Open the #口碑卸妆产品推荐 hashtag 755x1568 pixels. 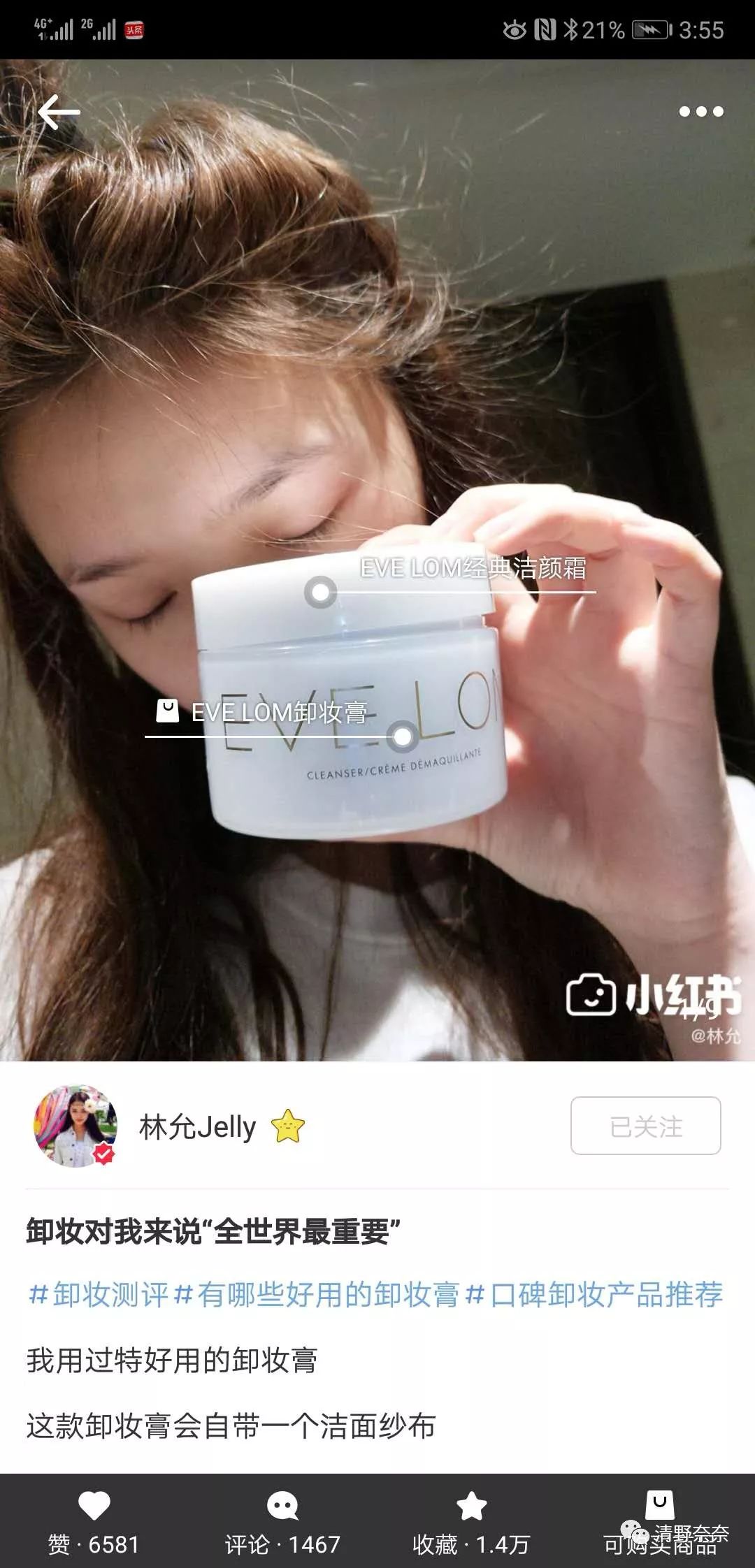point(594,1294)
